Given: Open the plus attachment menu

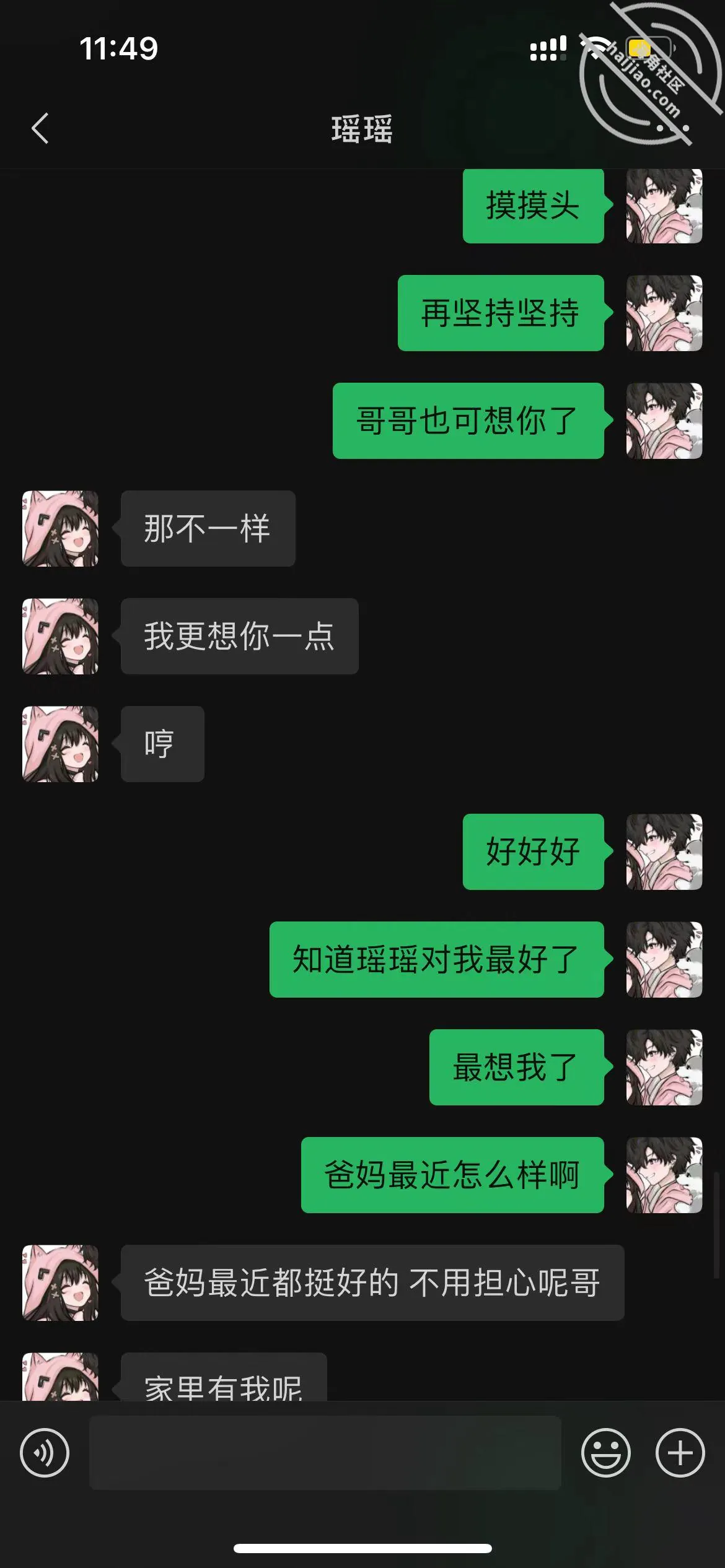Looking at the screenshot, I should point(680,1453).
